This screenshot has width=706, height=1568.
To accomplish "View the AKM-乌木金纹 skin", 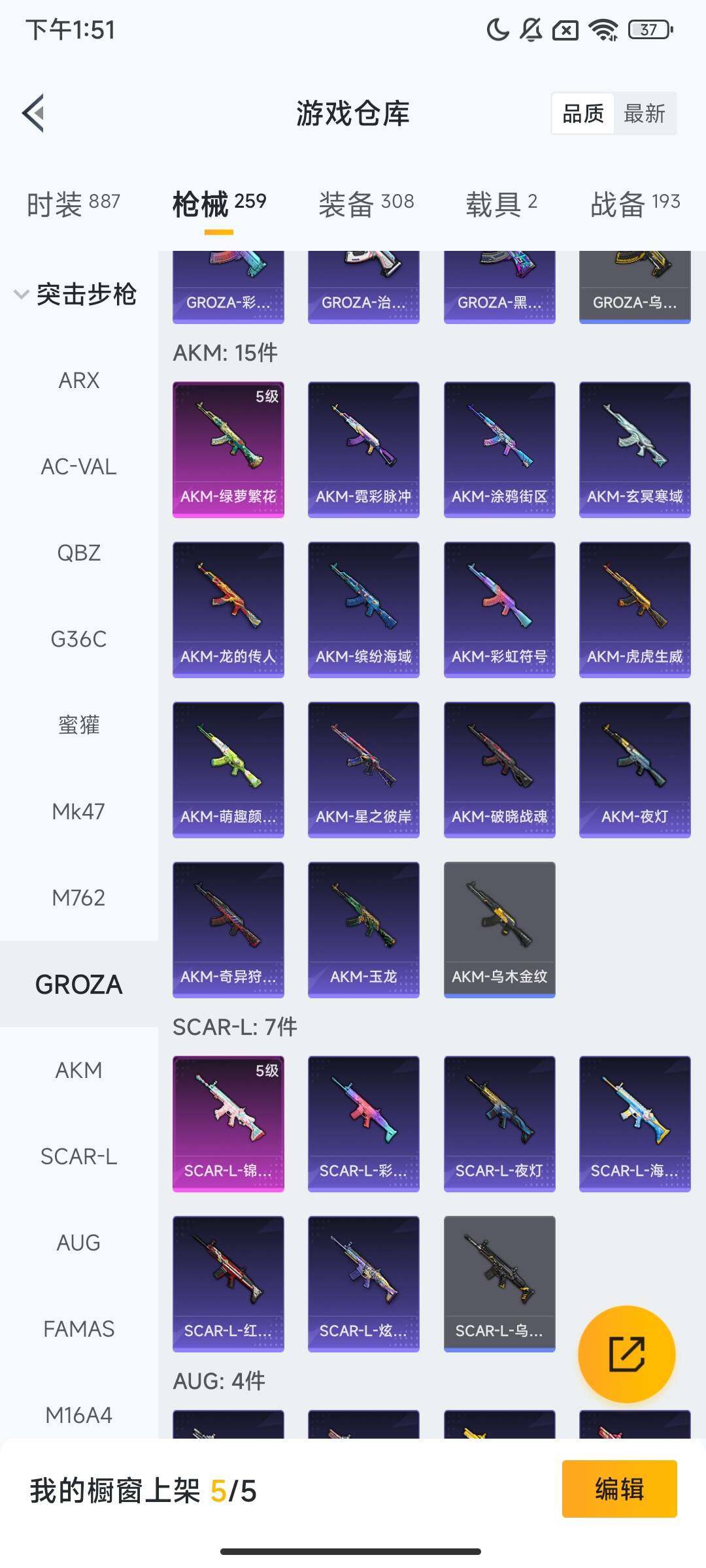I will click(x=499, y=930).
